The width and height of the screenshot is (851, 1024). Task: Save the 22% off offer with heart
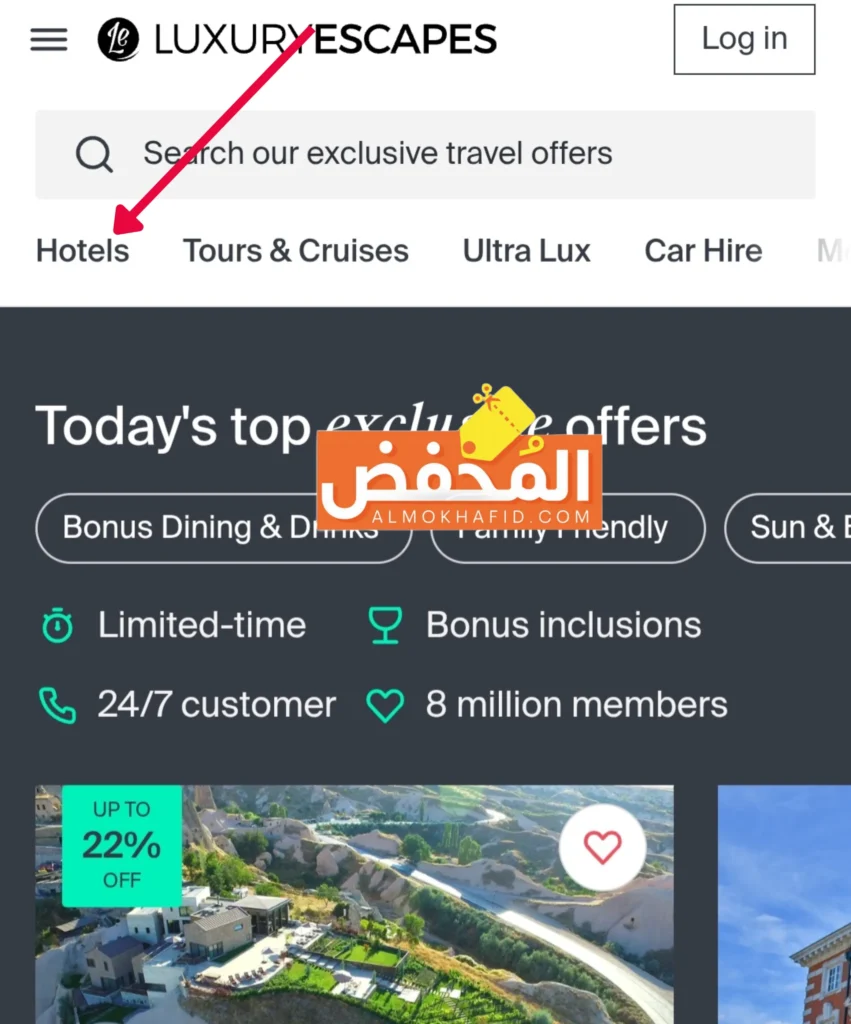[602, 847]
